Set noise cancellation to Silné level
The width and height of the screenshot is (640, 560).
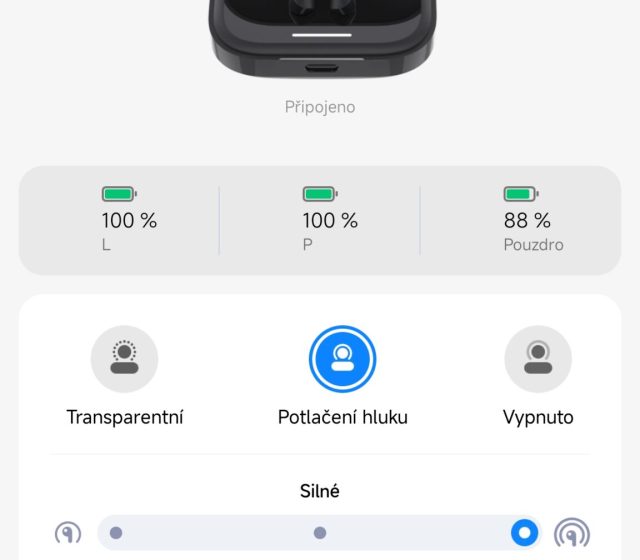(524, 533)
